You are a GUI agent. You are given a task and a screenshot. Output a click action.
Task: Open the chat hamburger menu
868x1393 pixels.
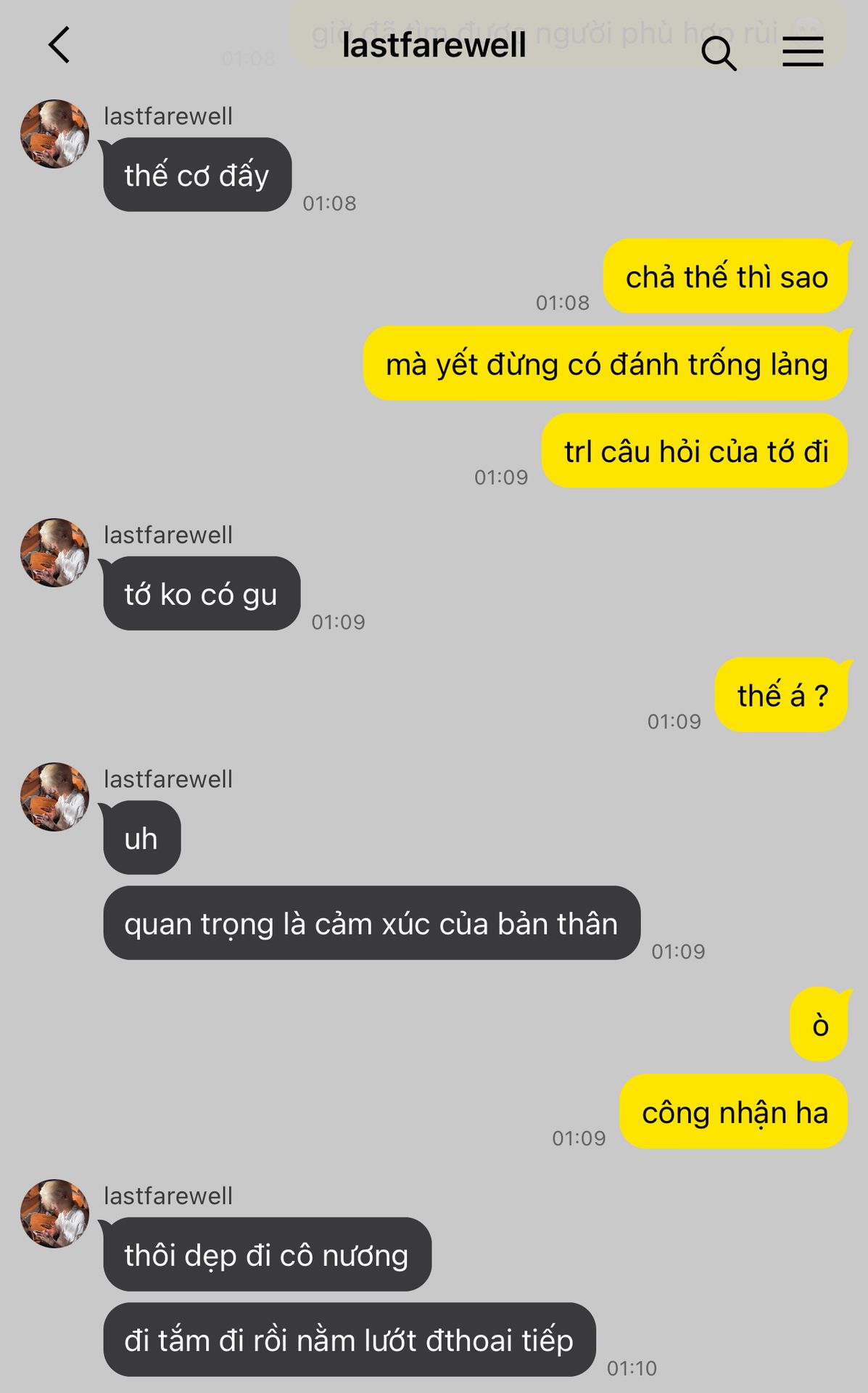coord(803,52)
